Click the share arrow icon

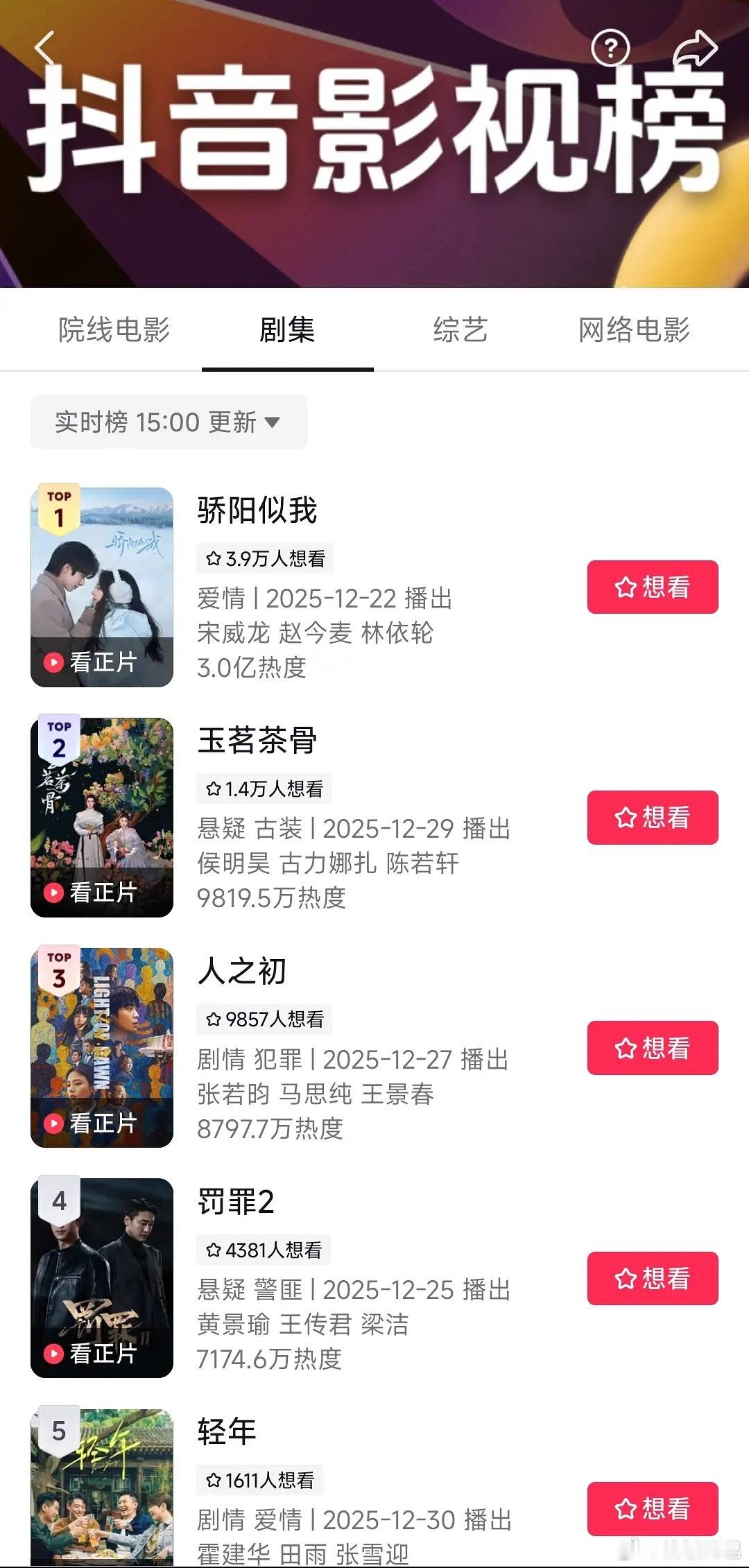(x=697, y=49)
